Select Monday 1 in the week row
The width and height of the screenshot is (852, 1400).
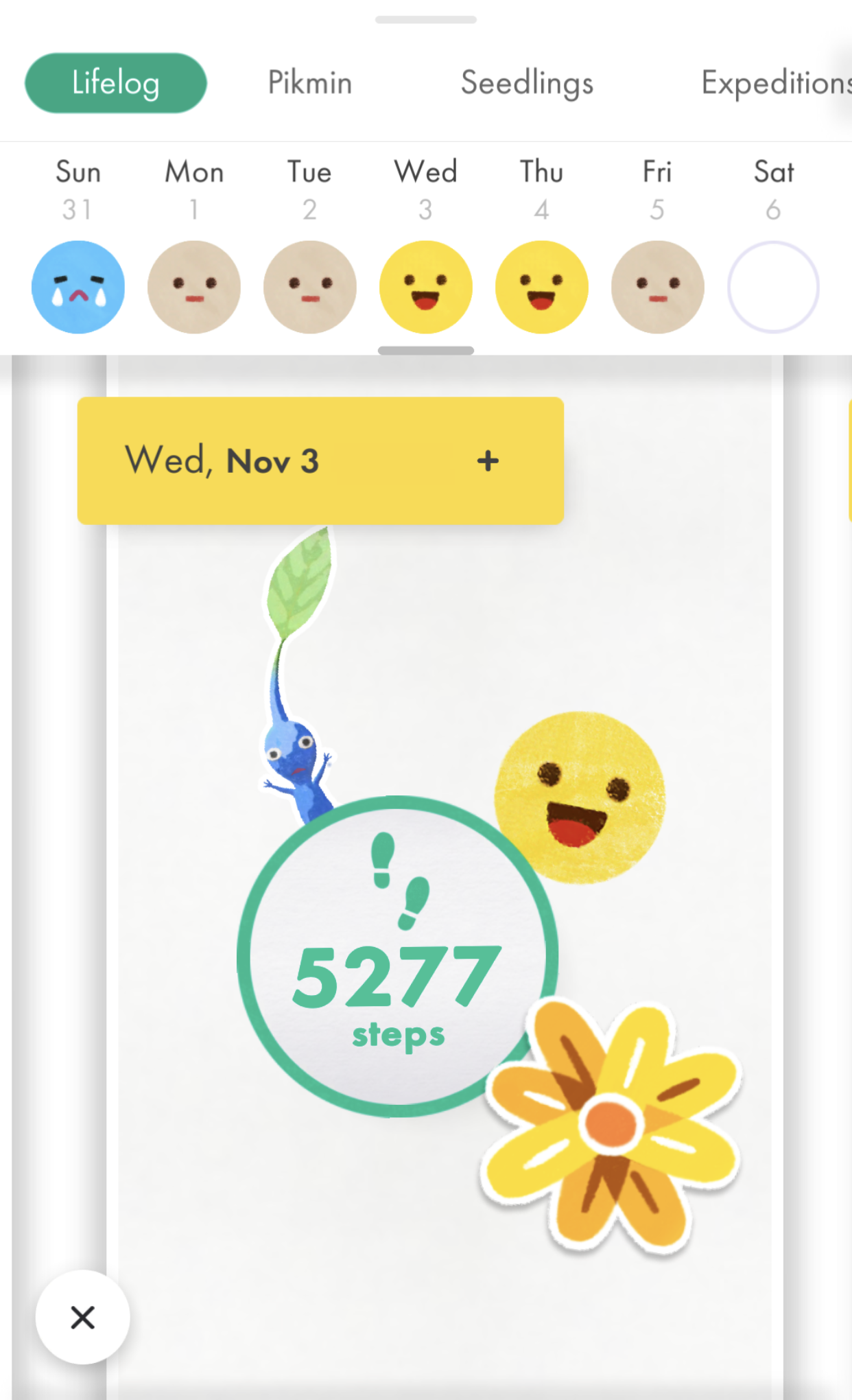click(194, 287)
